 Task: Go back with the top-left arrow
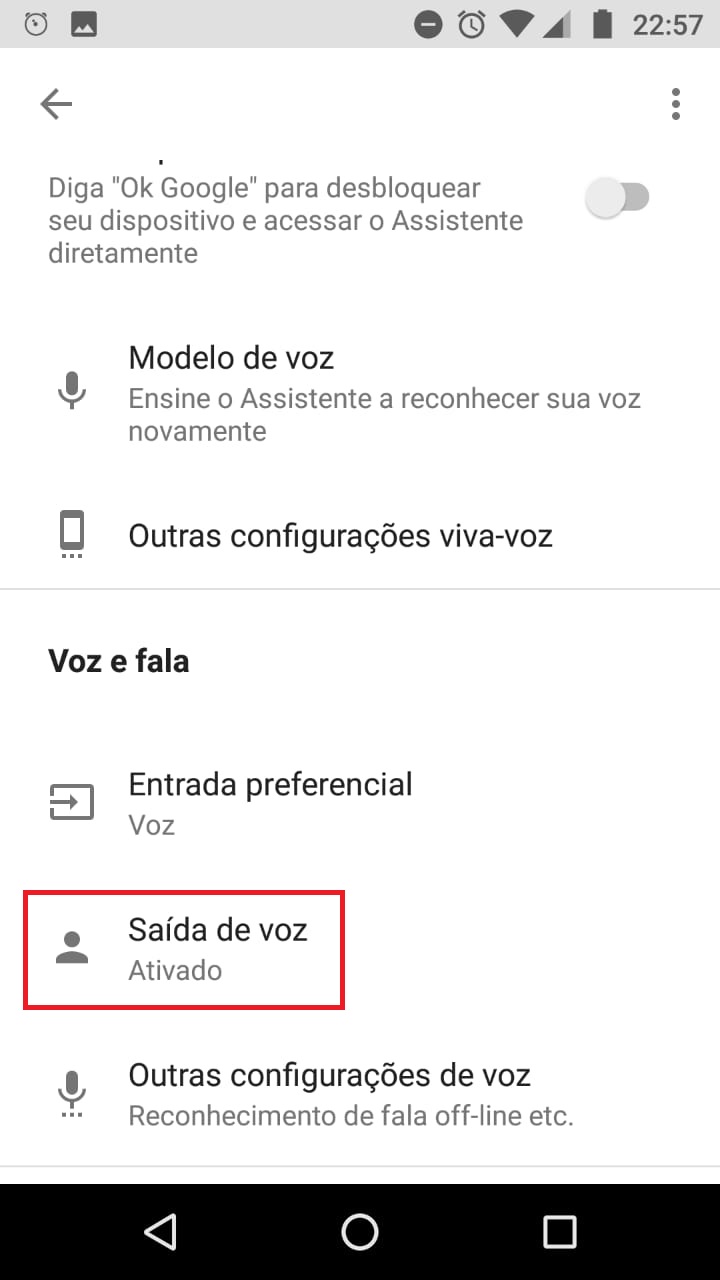coord(56,104)
